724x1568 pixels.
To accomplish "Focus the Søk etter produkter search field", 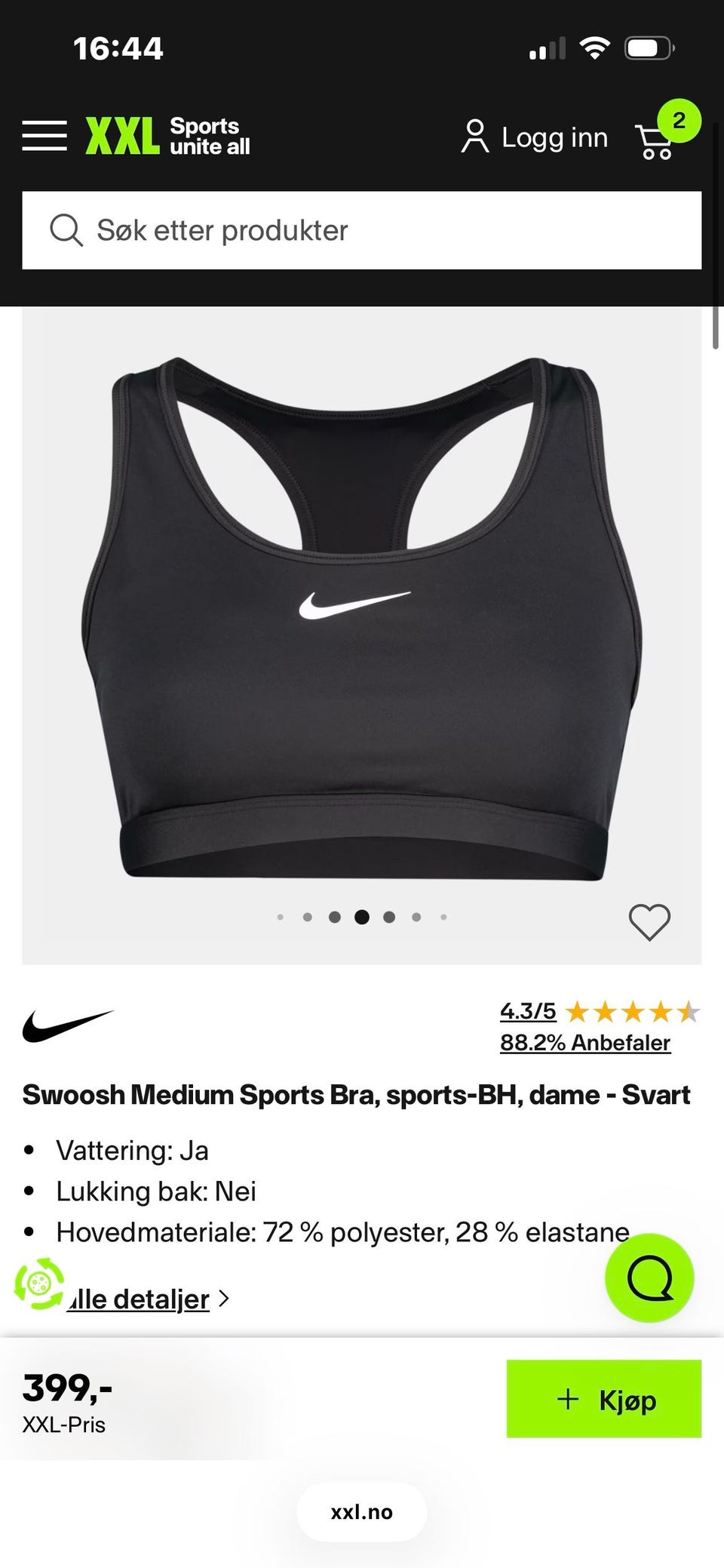I will coord(362,230).
